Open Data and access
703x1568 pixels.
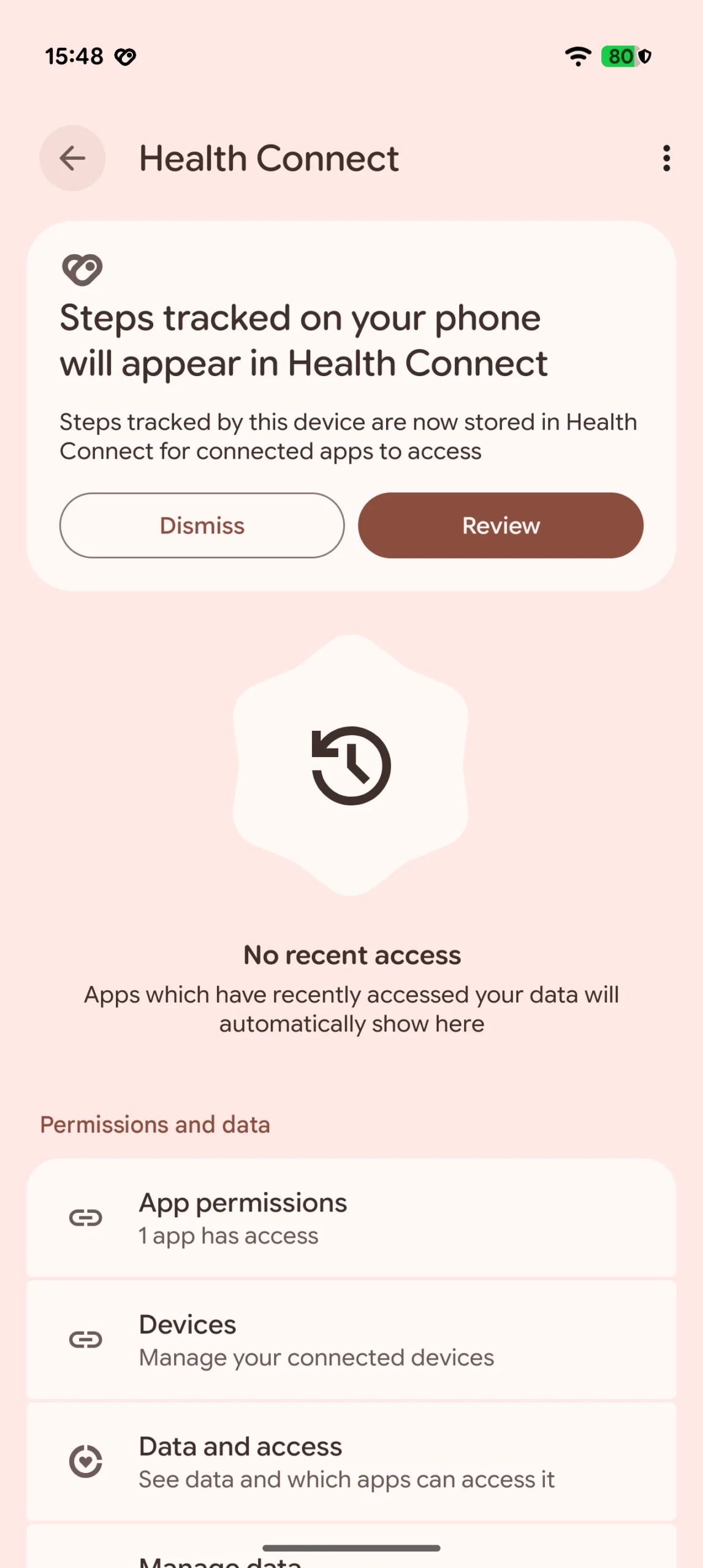[351, 1461]
